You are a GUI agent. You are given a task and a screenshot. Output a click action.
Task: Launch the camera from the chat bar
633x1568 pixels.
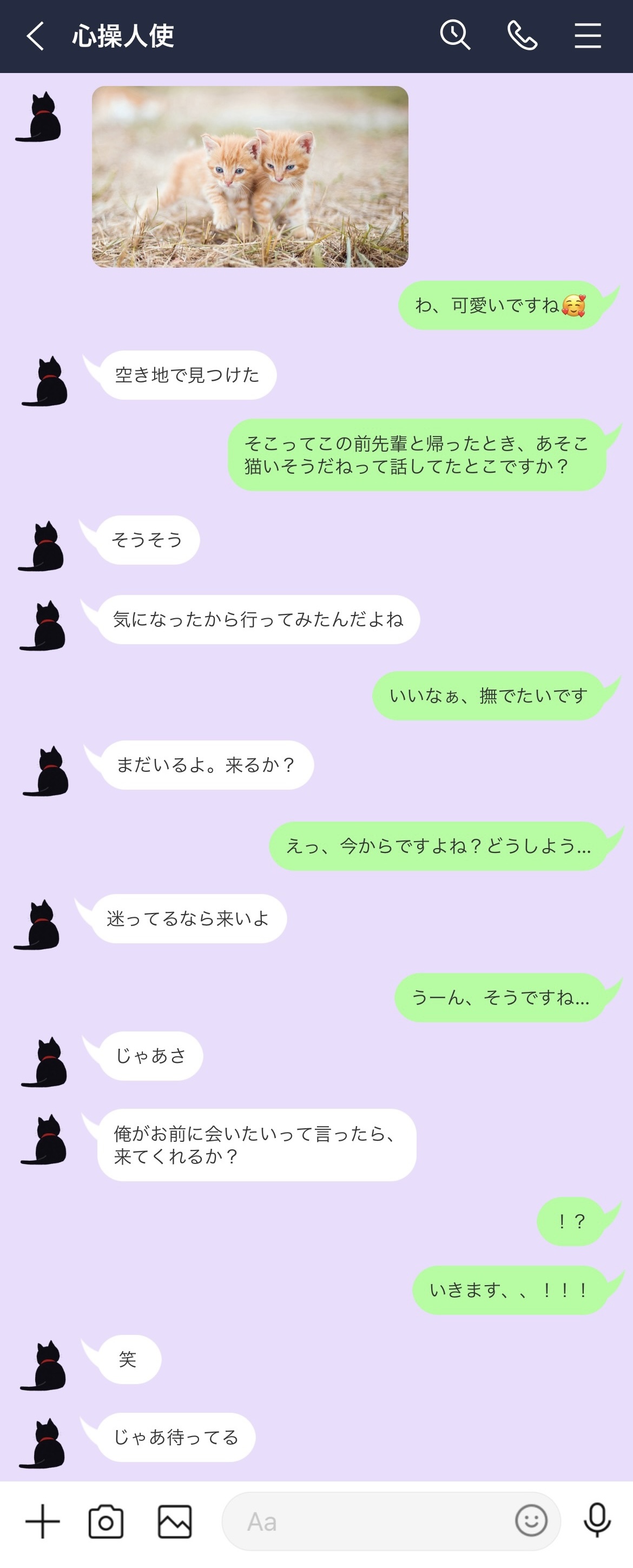[106, 1521]
